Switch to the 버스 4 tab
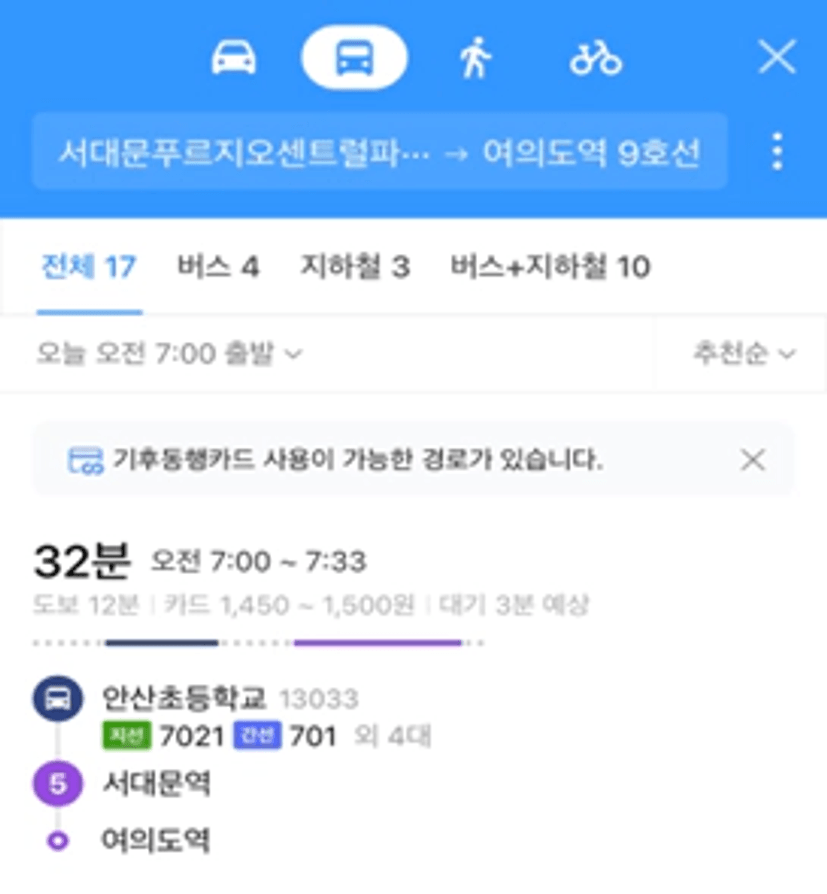Screen dimensions: 827x894 point(218,267)
